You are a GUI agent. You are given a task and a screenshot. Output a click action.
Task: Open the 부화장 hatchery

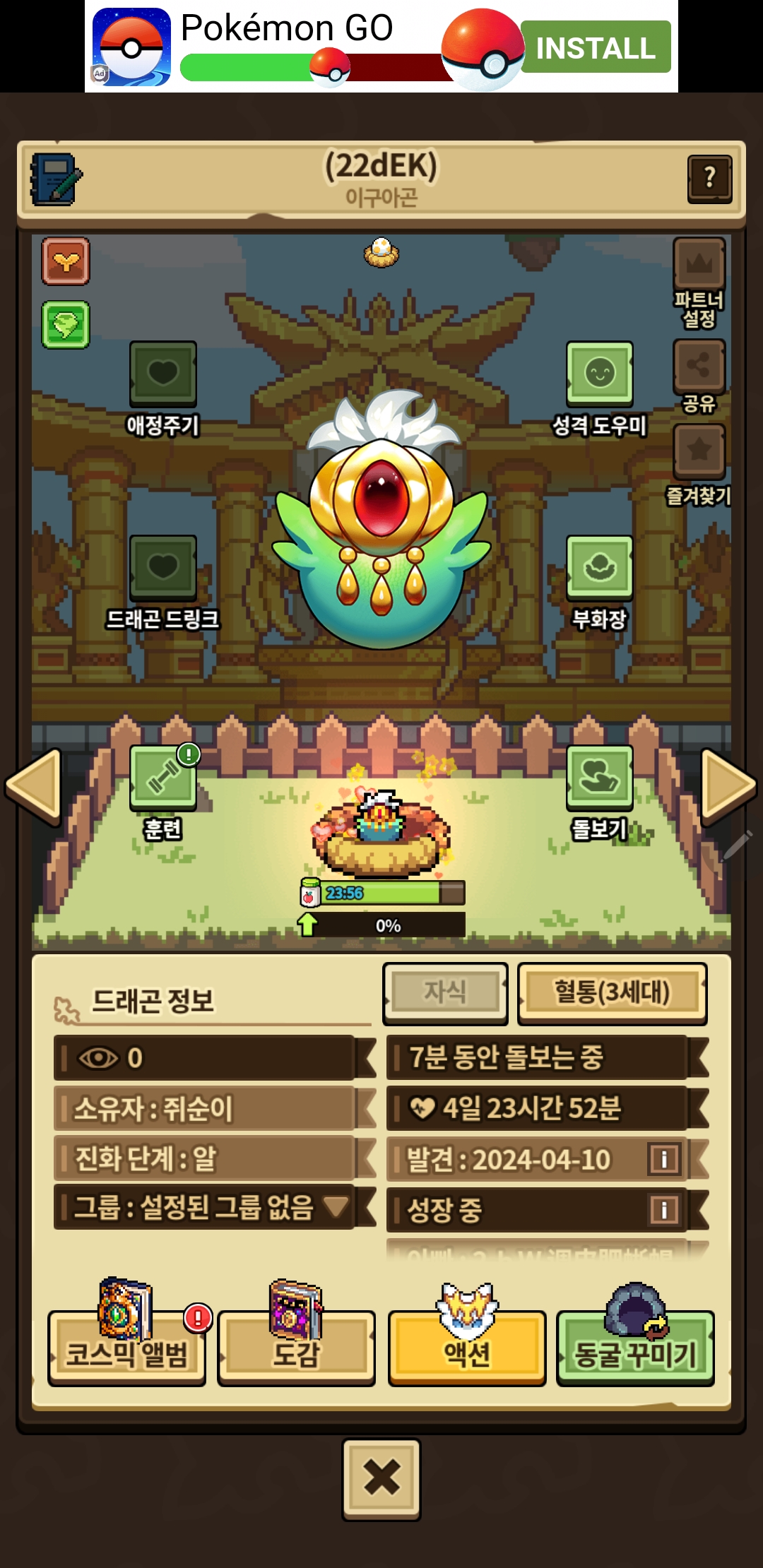[599, 568]
